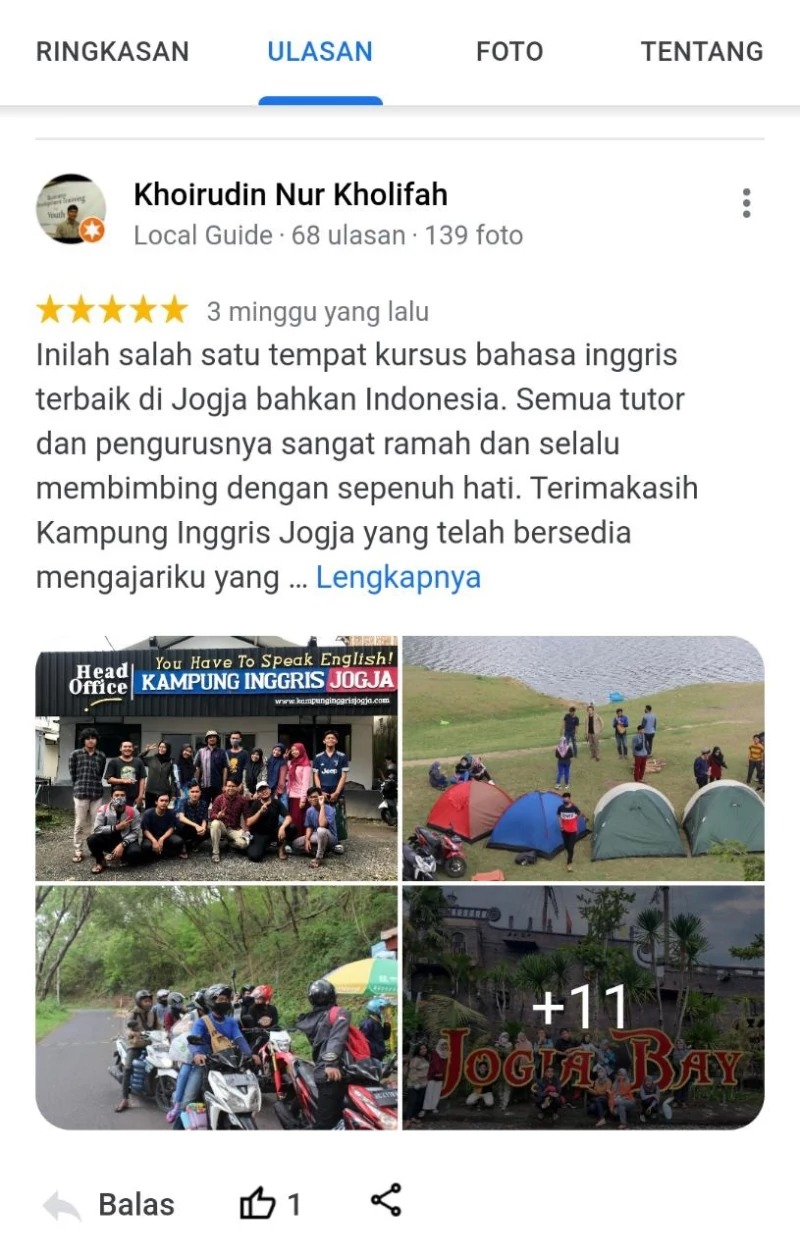The width and height of the screenshot is (800, 1256).
Task: Open the +11 more photos tile
Action: tap(583, 1007)
